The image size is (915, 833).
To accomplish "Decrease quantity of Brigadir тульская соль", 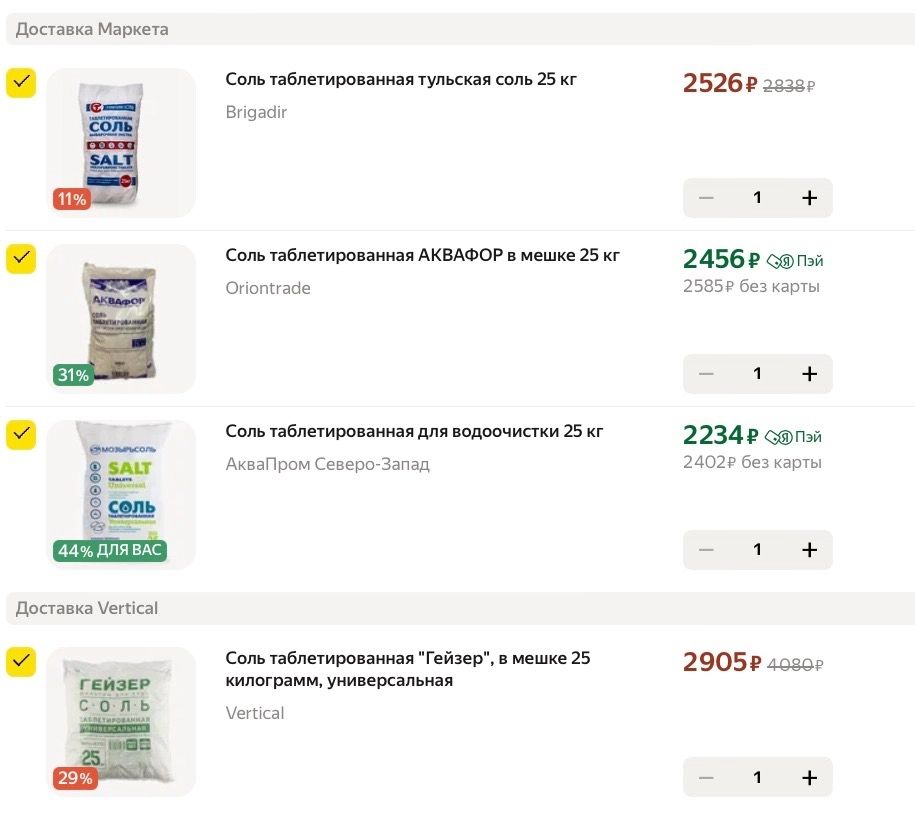I will point(706,198).
